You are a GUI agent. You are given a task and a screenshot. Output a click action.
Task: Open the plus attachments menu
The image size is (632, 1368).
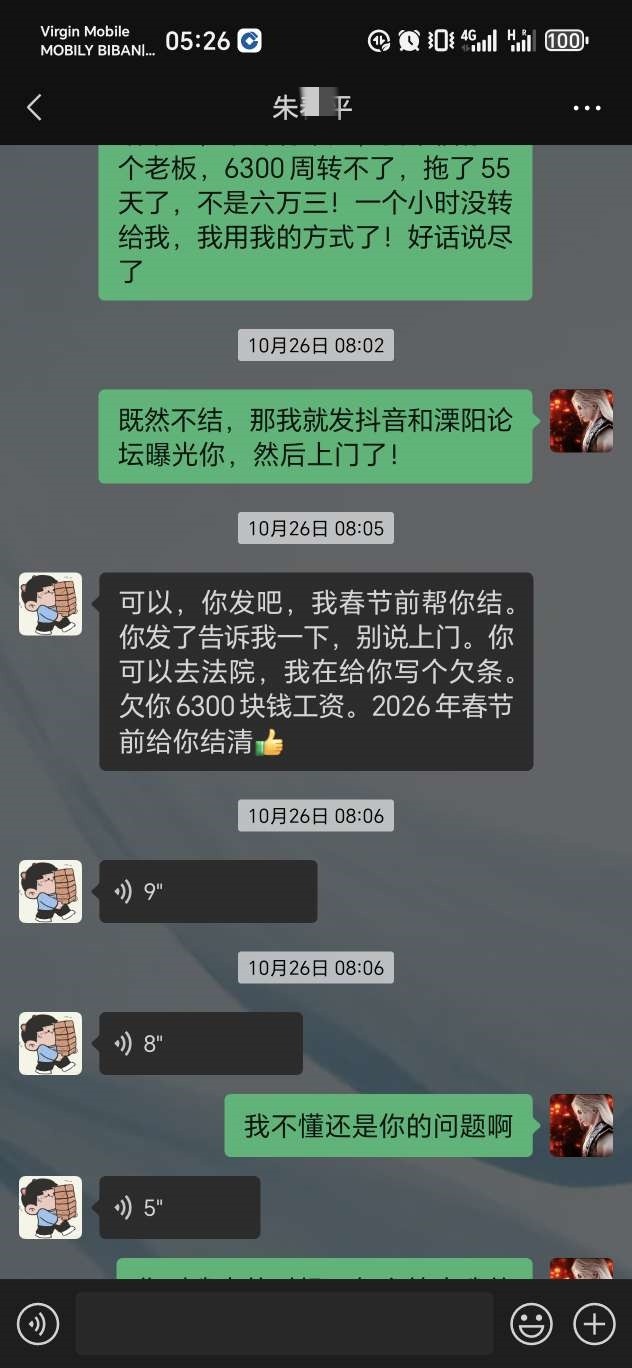594,1324
